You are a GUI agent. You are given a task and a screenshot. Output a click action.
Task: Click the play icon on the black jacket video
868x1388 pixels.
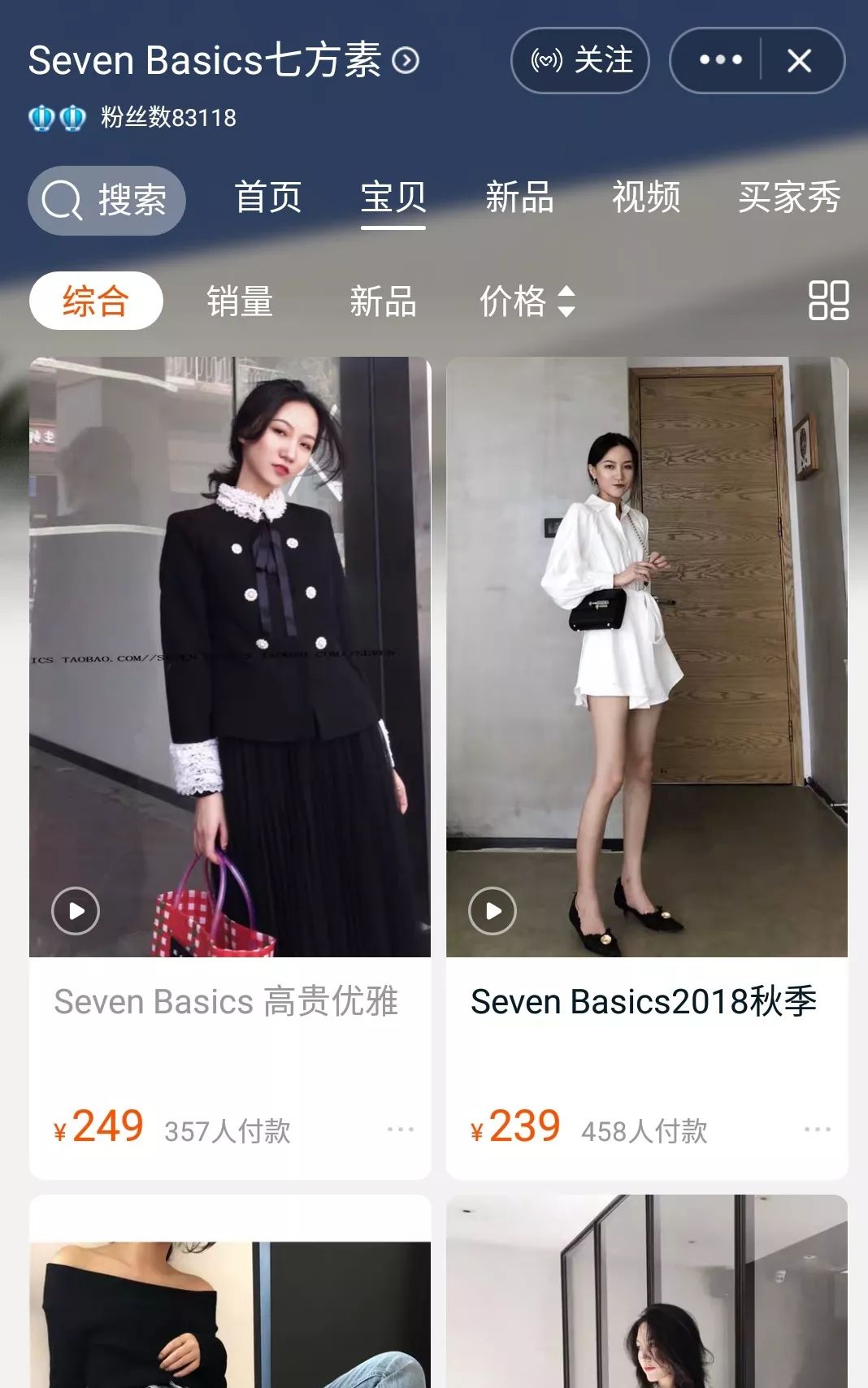click(76, 911)
